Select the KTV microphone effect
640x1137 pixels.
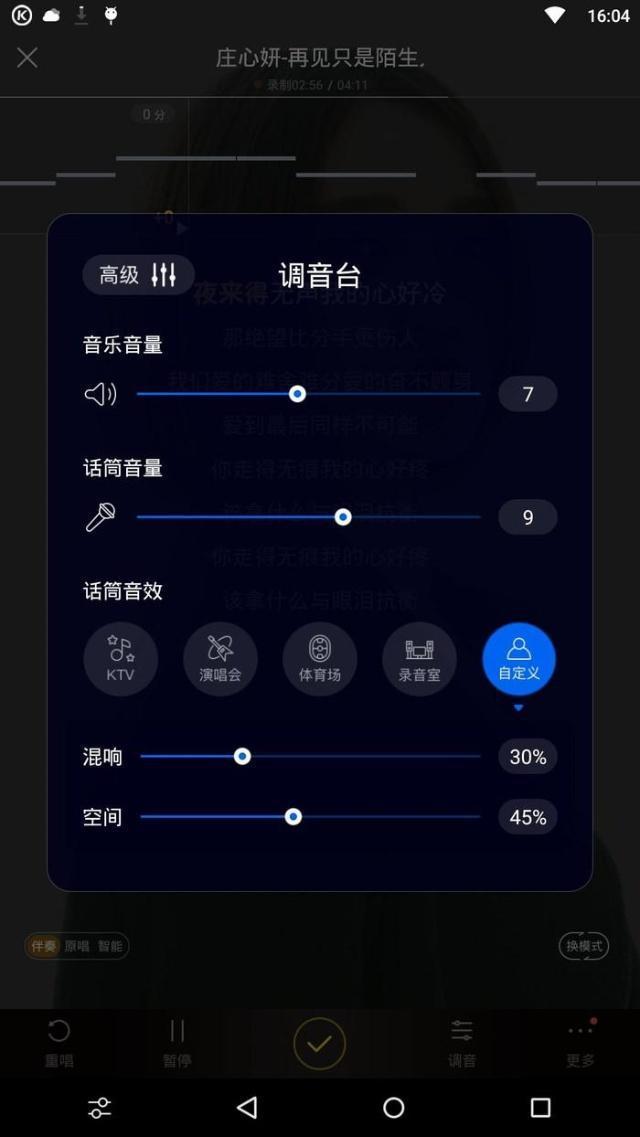tap(120, 659)
